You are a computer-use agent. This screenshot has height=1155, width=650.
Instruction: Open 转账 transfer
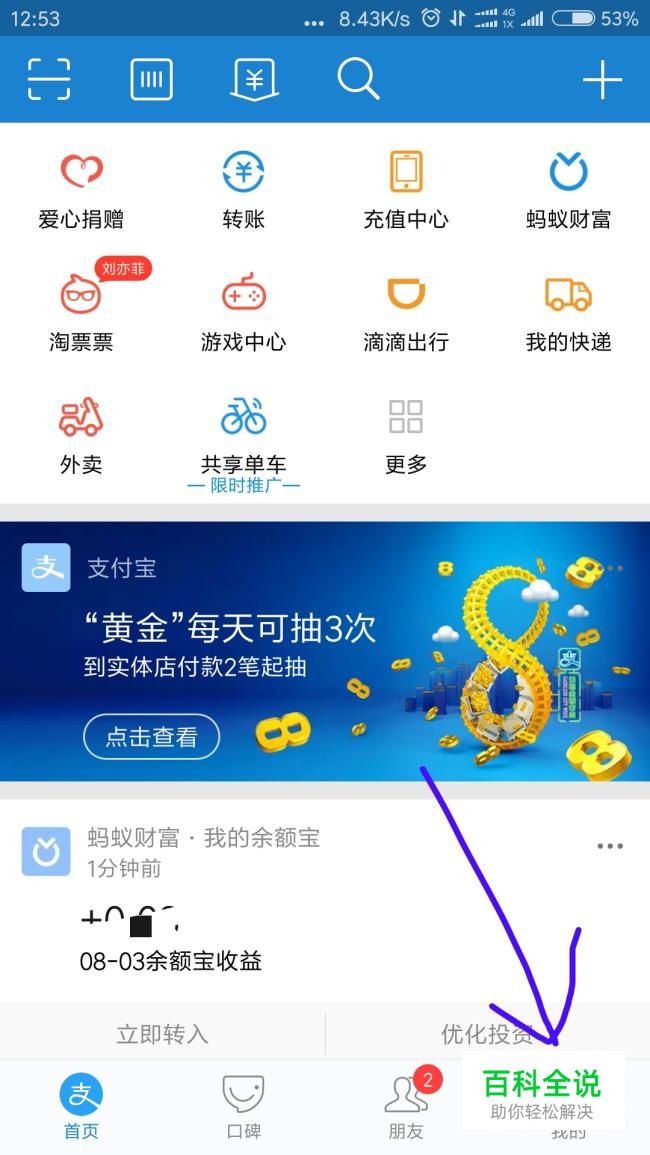[243, 190]
